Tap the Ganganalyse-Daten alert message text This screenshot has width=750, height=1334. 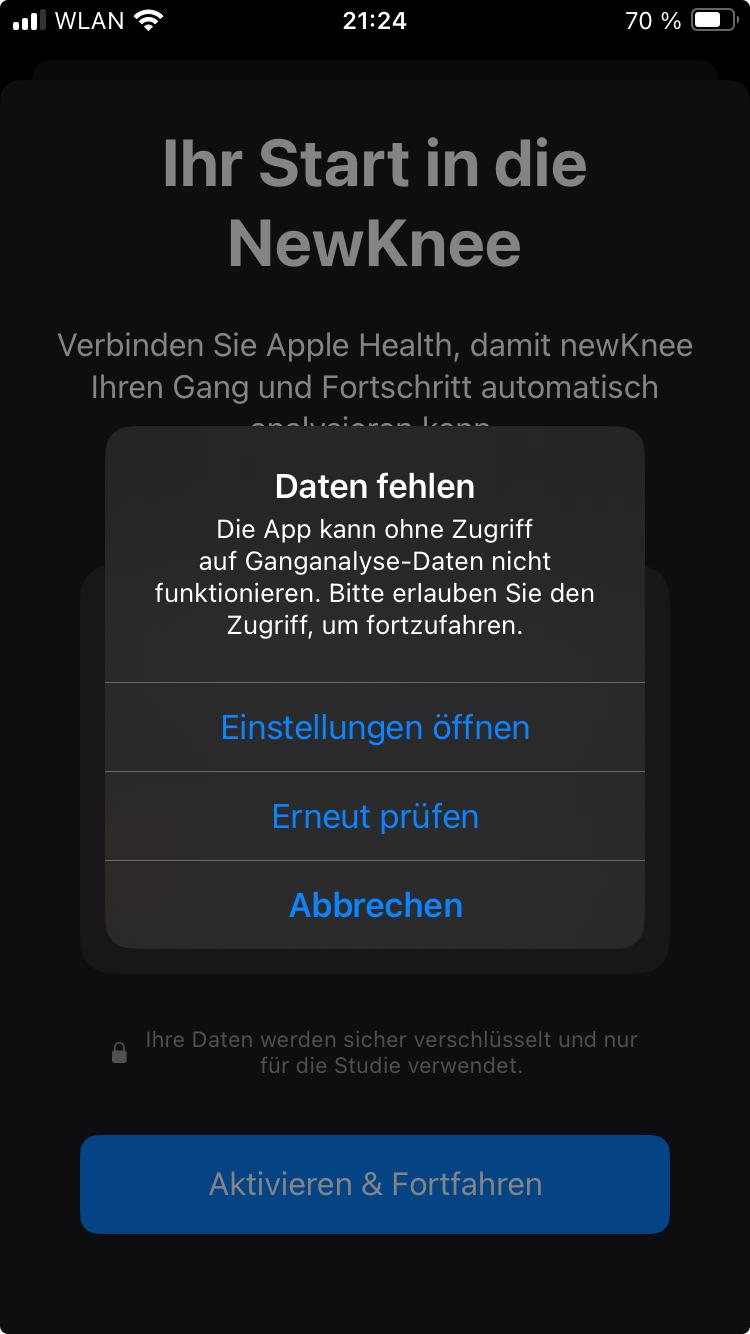point(374,578)
